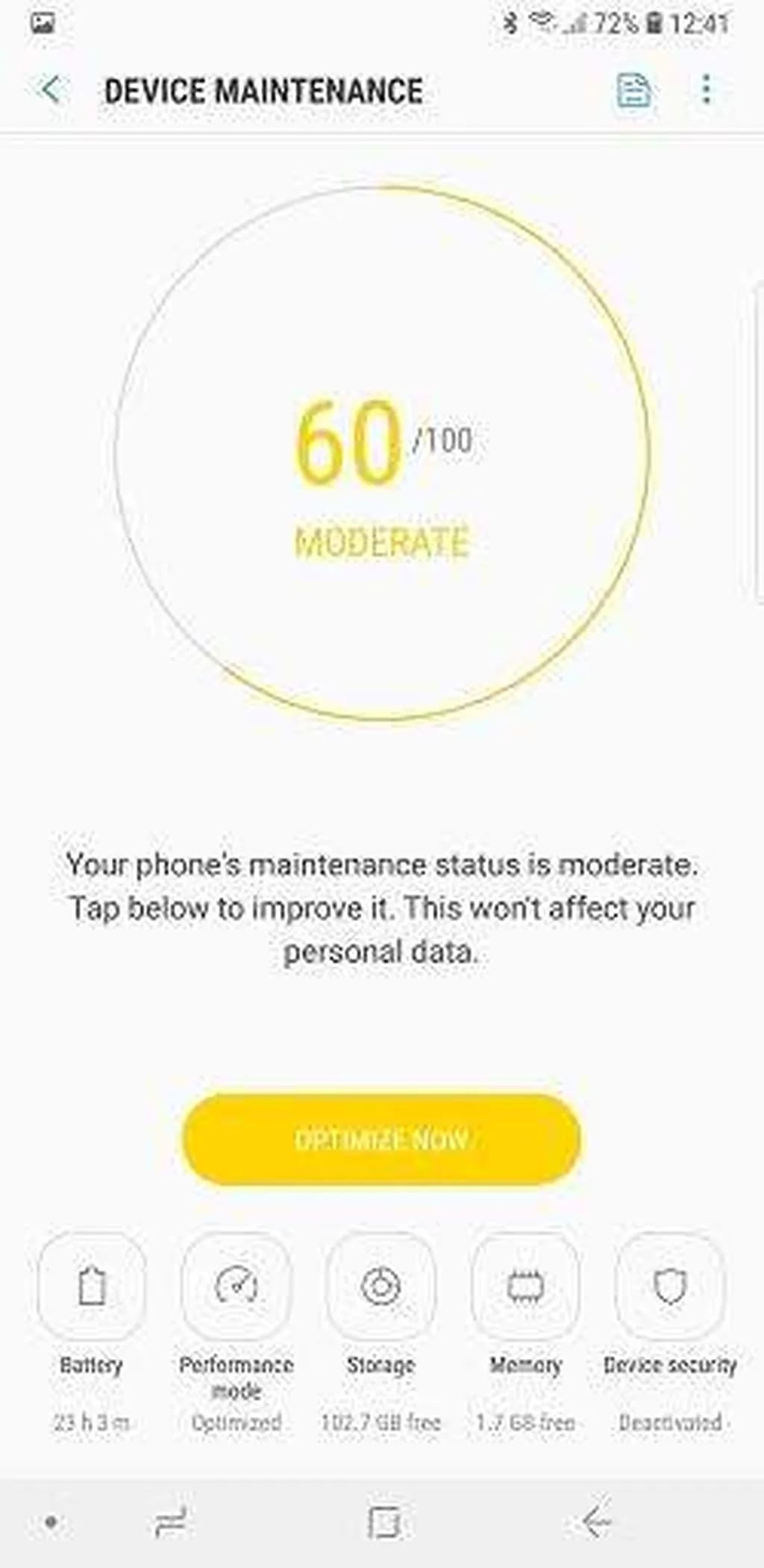This screenshot has height=1568, width=764.
Task: Tap the system back arrow
Action: click(x=597, y=1521)
